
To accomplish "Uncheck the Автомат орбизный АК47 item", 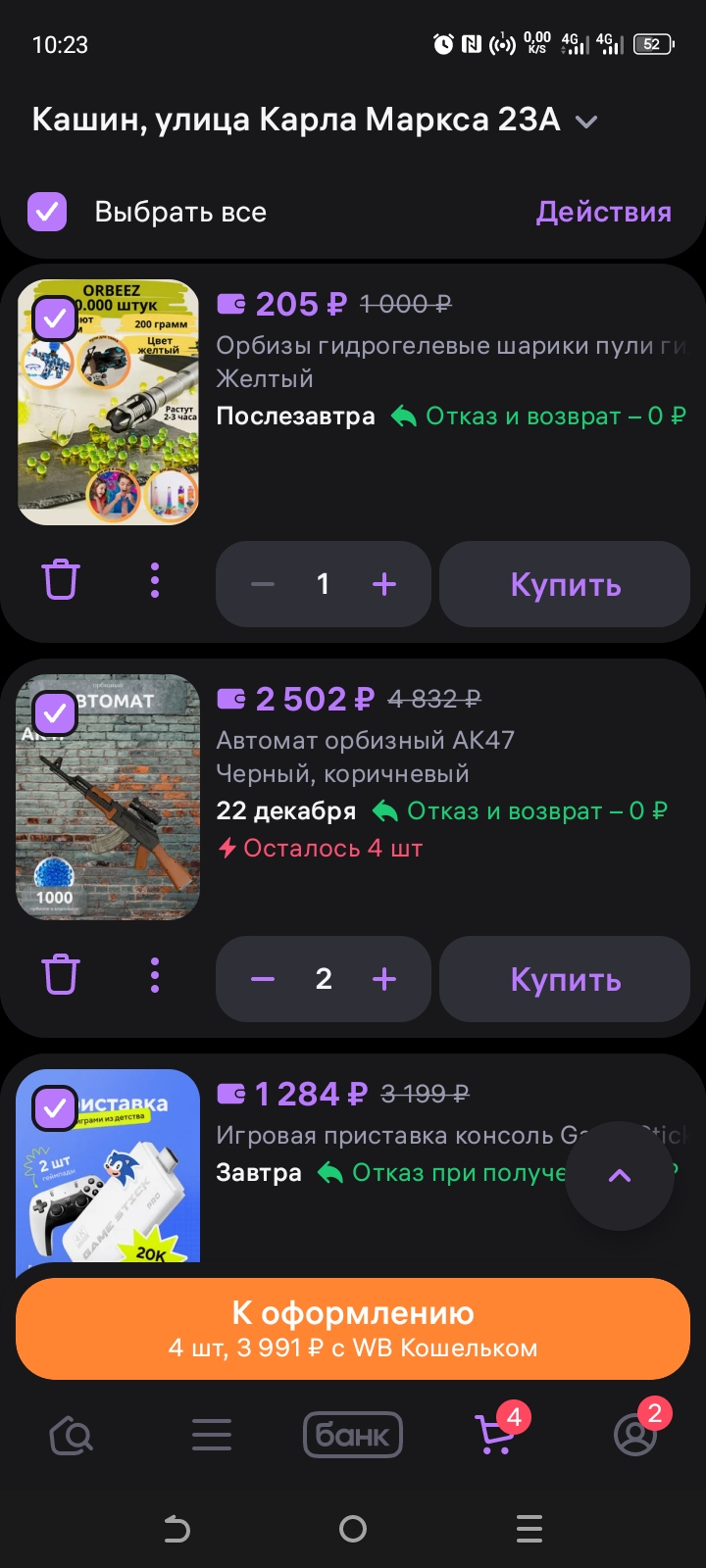I will pyautogui.click(x=55, y=713).
